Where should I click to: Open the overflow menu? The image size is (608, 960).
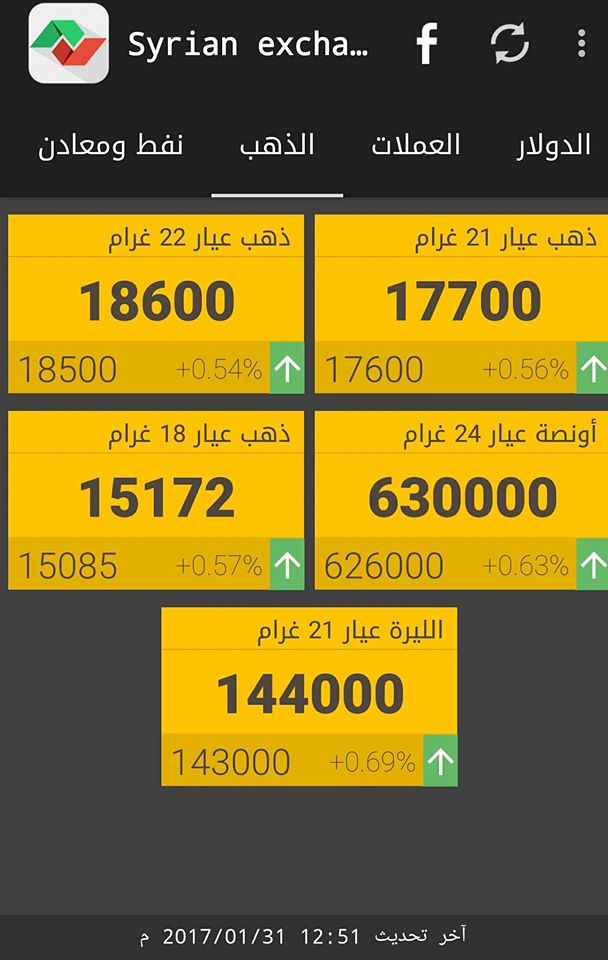(581, 43)
